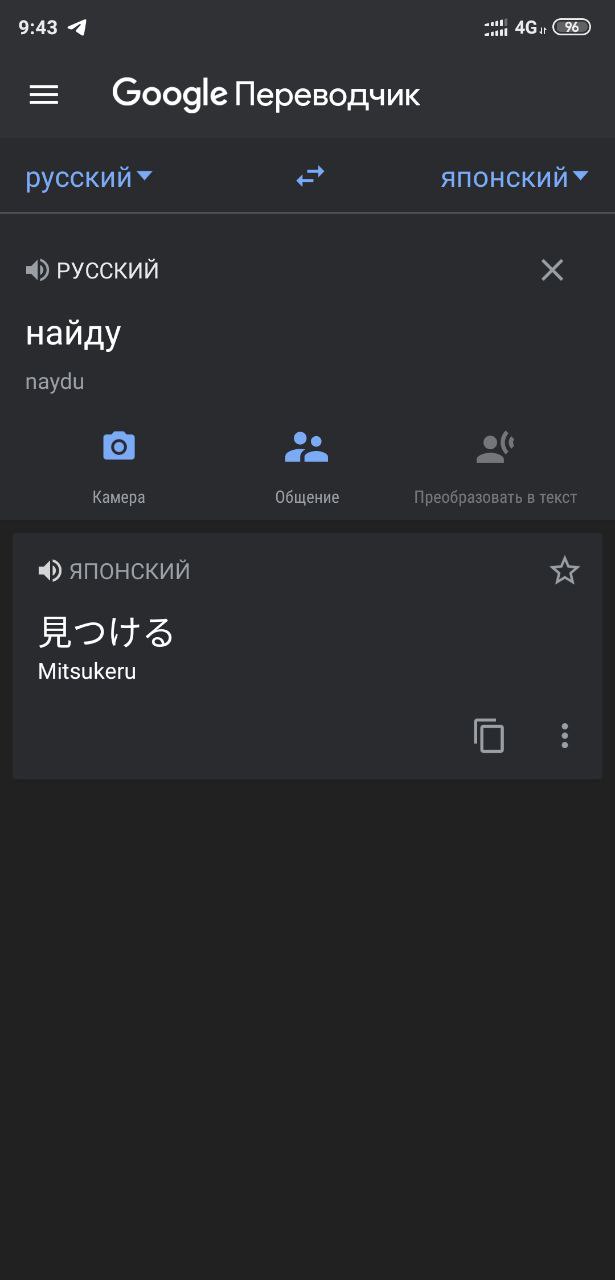
Task: Clear the entered text найду
Action: [552, 270]
